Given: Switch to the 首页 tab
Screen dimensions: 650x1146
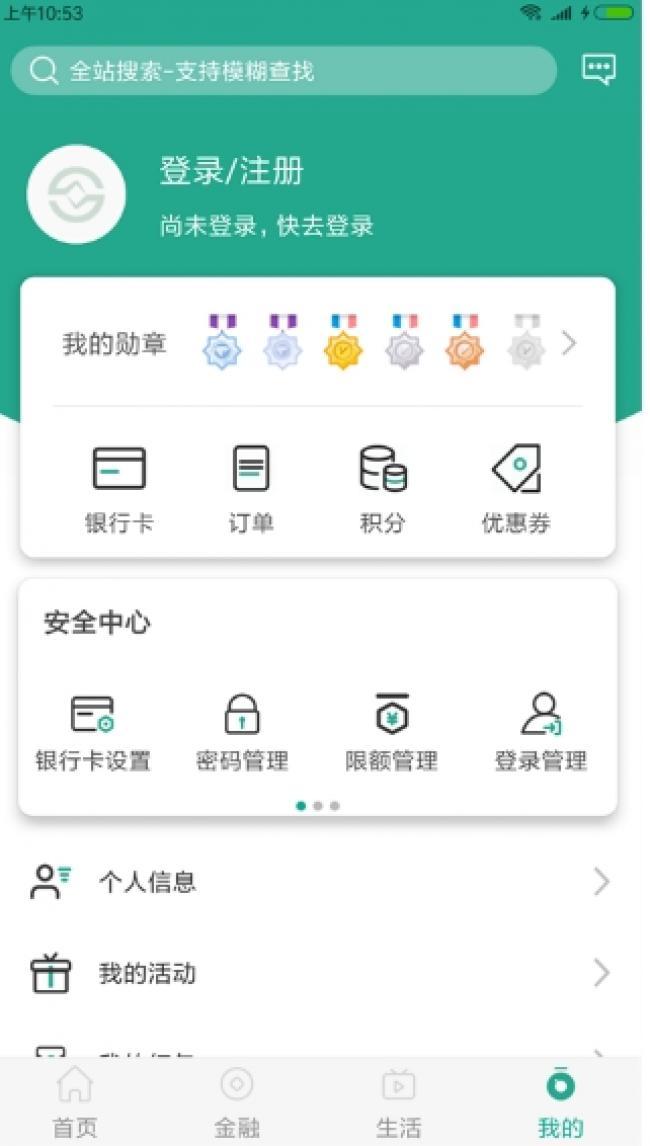Looking at the screenshot, I should [x=75, y=1102].
